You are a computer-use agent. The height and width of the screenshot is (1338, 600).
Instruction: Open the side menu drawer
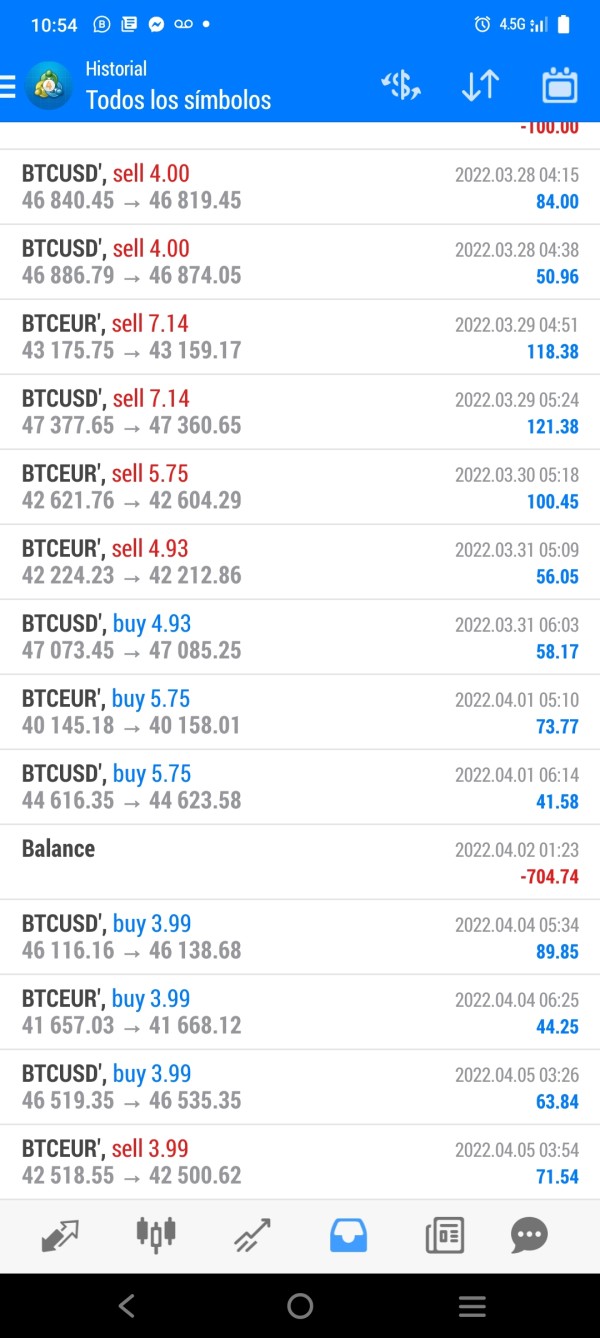pyautogui.click(x=9, y=87)
